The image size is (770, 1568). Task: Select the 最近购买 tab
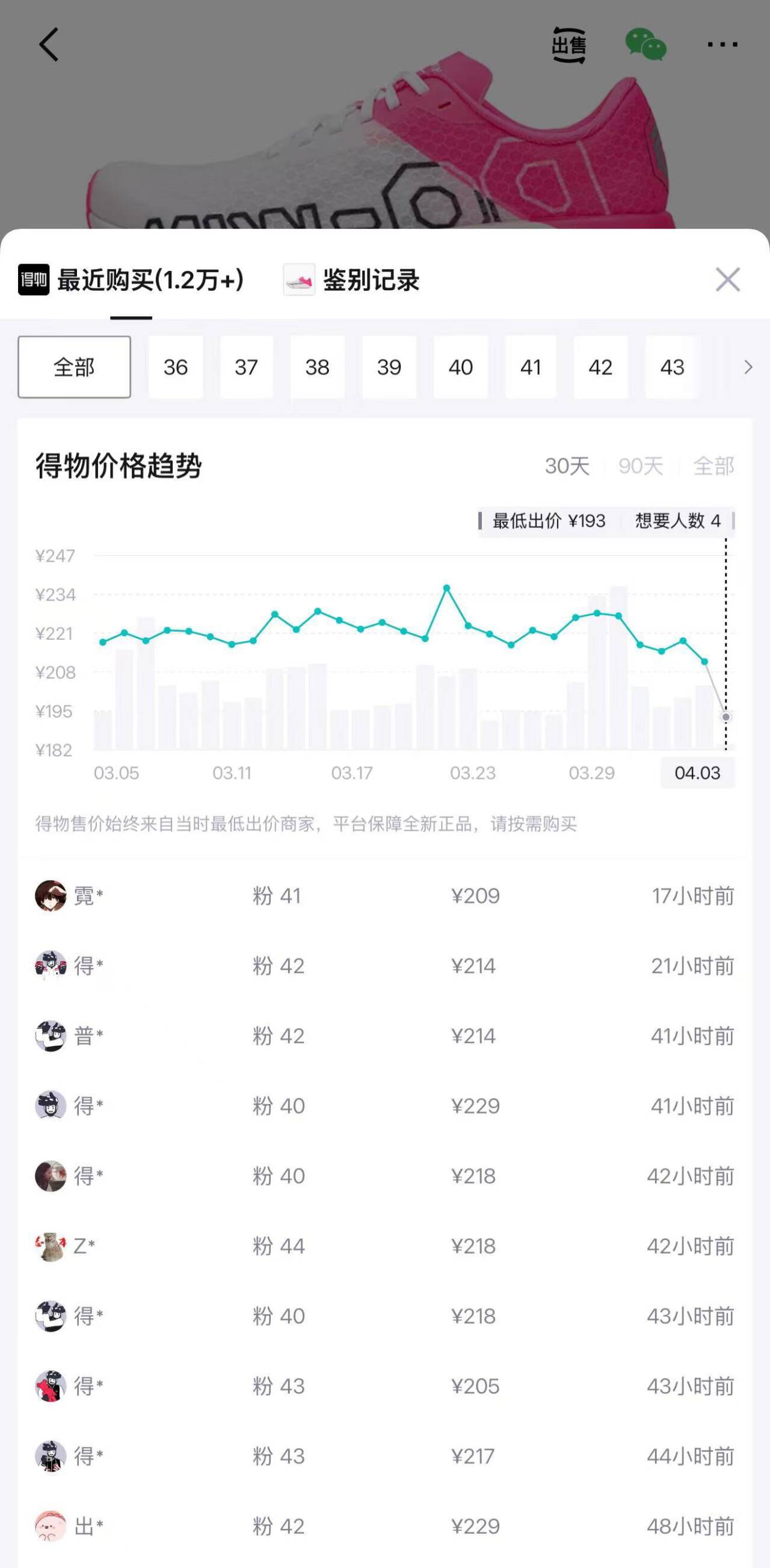(131, 280)
